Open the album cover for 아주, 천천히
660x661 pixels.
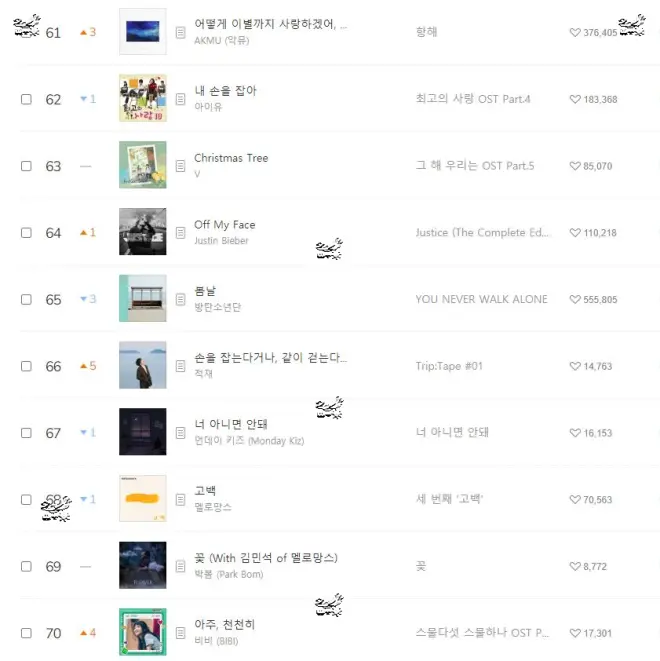(142, 632)
